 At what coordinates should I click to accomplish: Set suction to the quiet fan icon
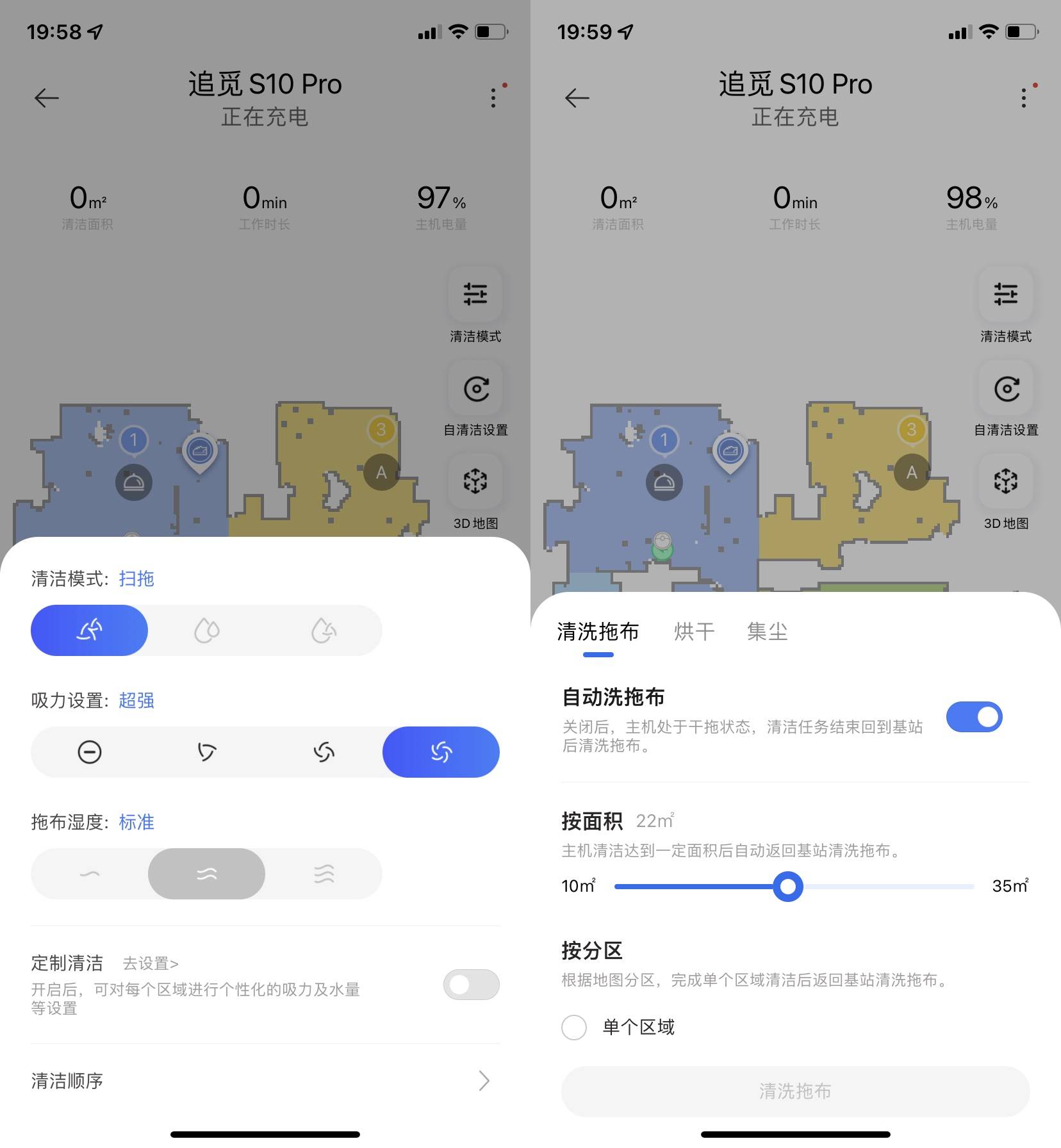pyautogui.click(x=207, y=752)
